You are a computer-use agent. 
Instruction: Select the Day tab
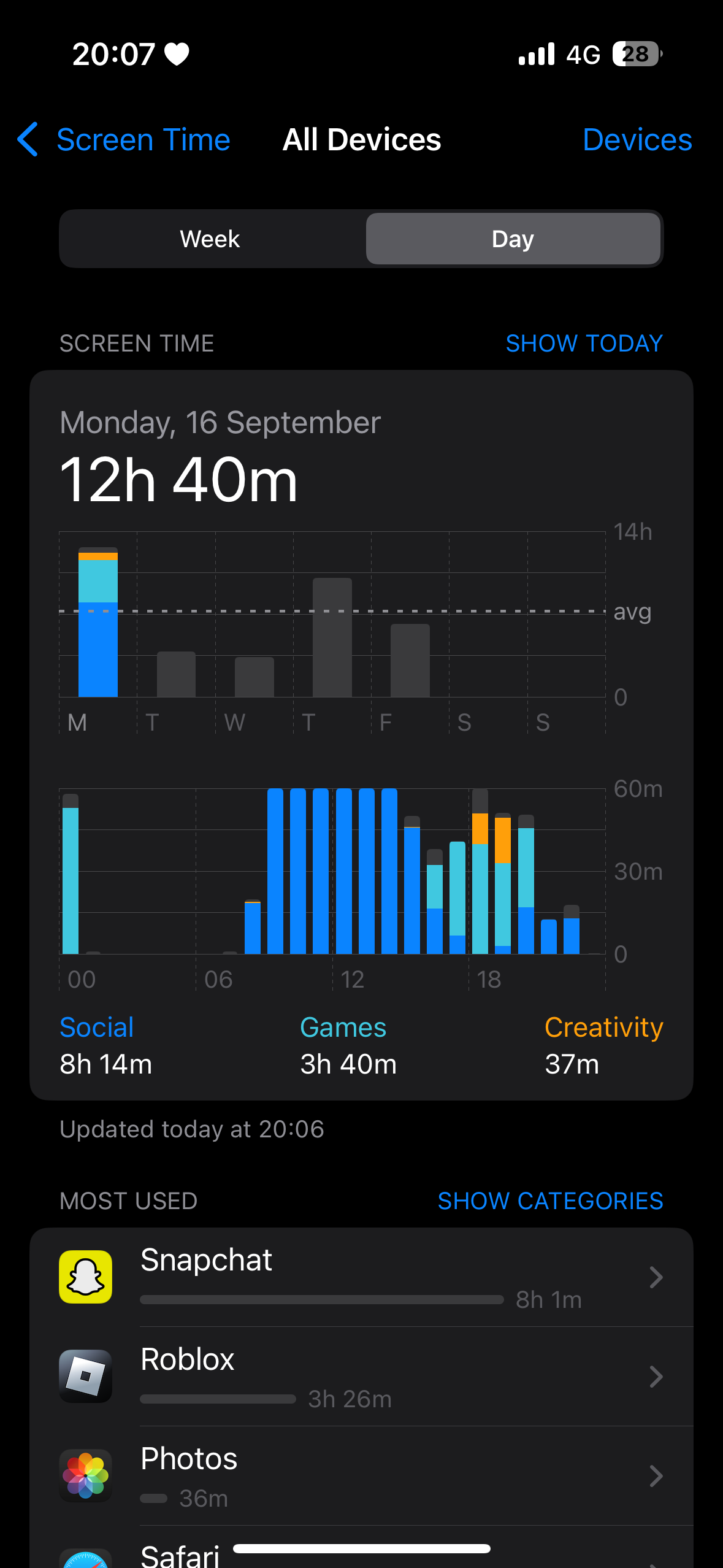pos(513,239)
